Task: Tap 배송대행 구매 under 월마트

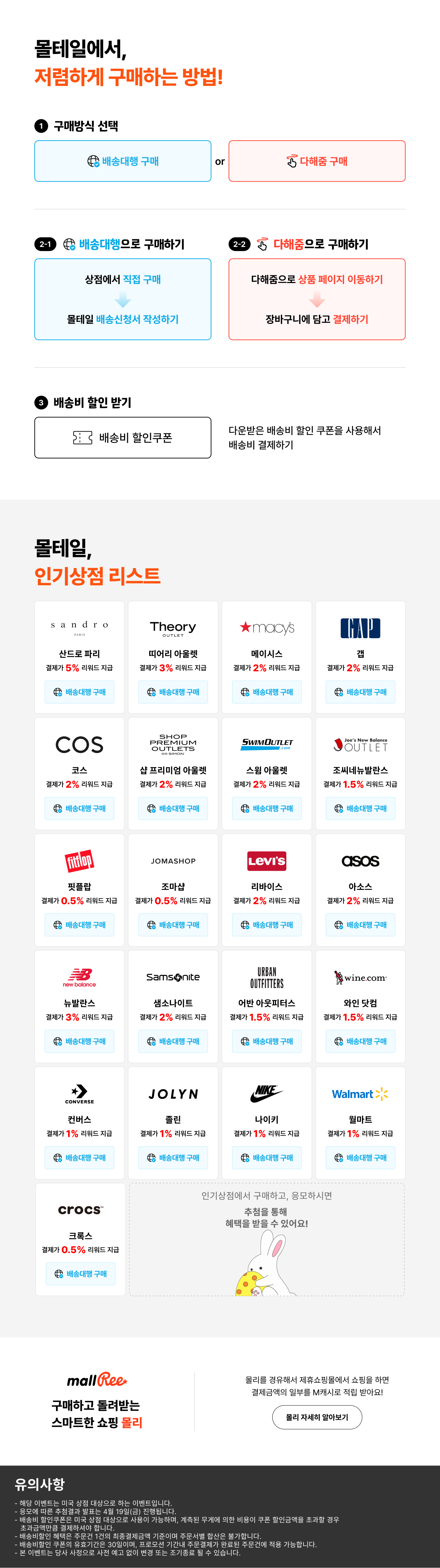Action: [x=360, y=1158]
